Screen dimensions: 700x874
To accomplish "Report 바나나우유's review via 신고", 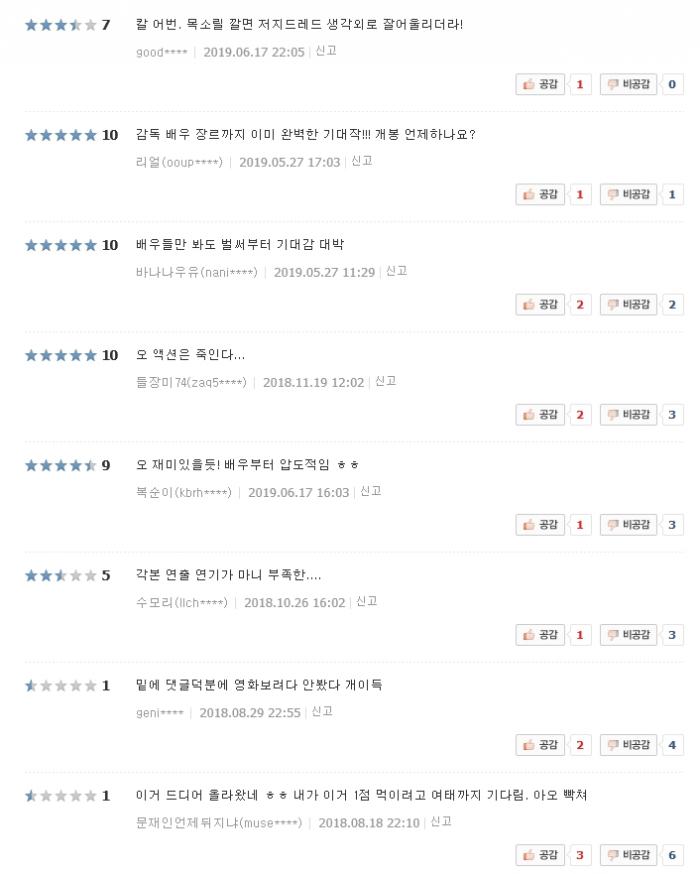I will [396, 271].
